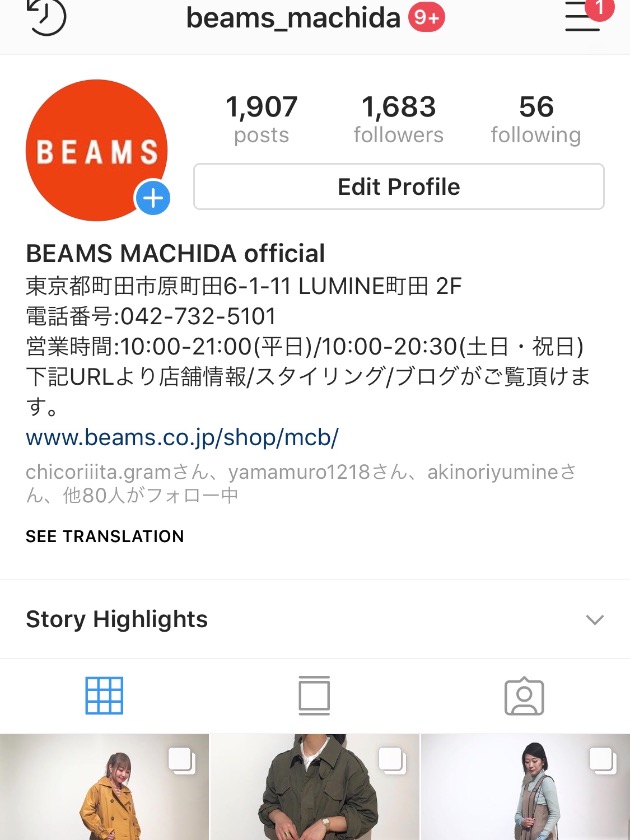Tap SEE TRANSLATION under the bio
The width and height of the screenshot is (630, 840).
105,536
